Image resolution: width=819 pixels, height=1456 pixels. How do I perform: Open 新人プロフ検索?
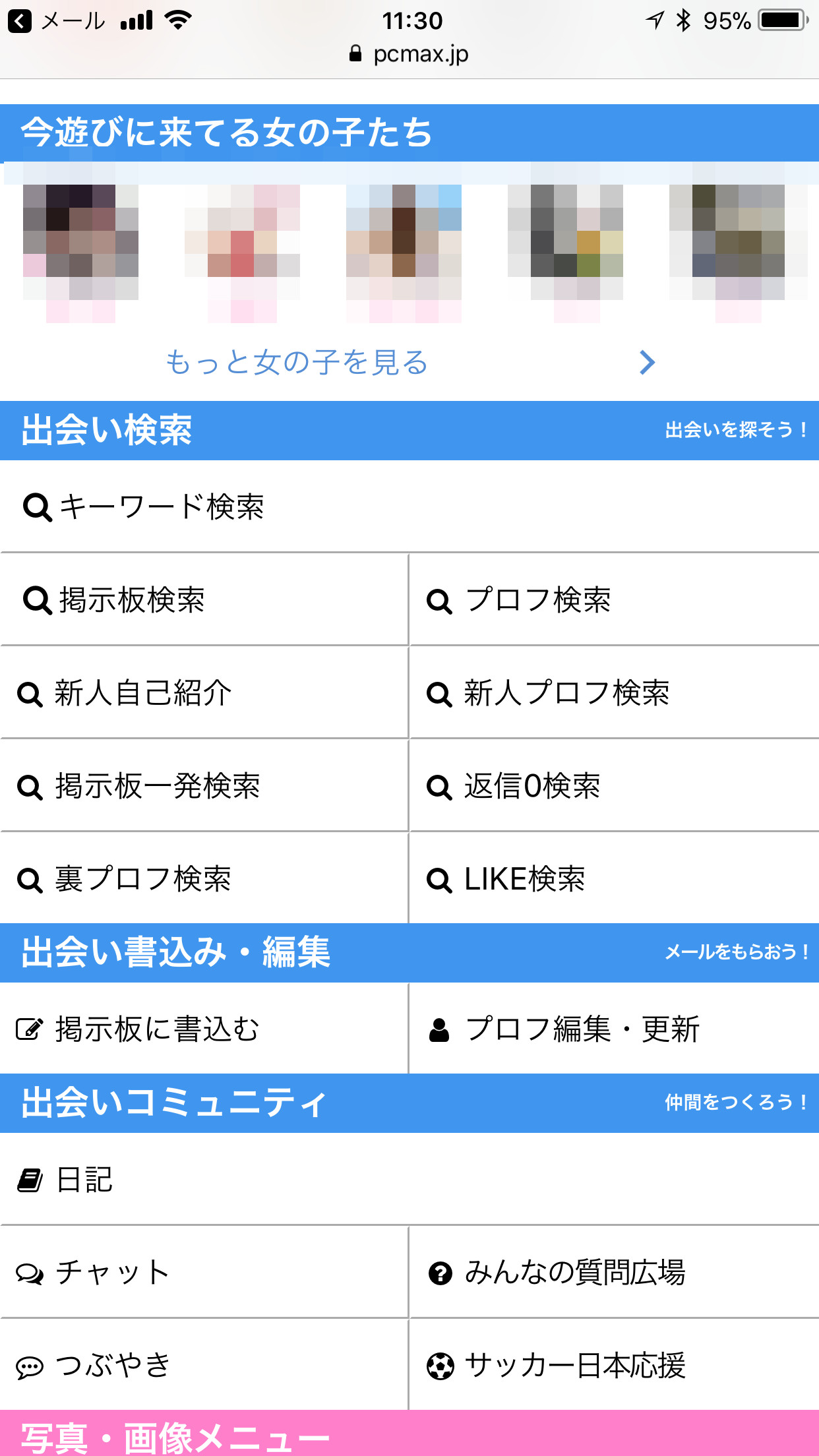point(566,693)
